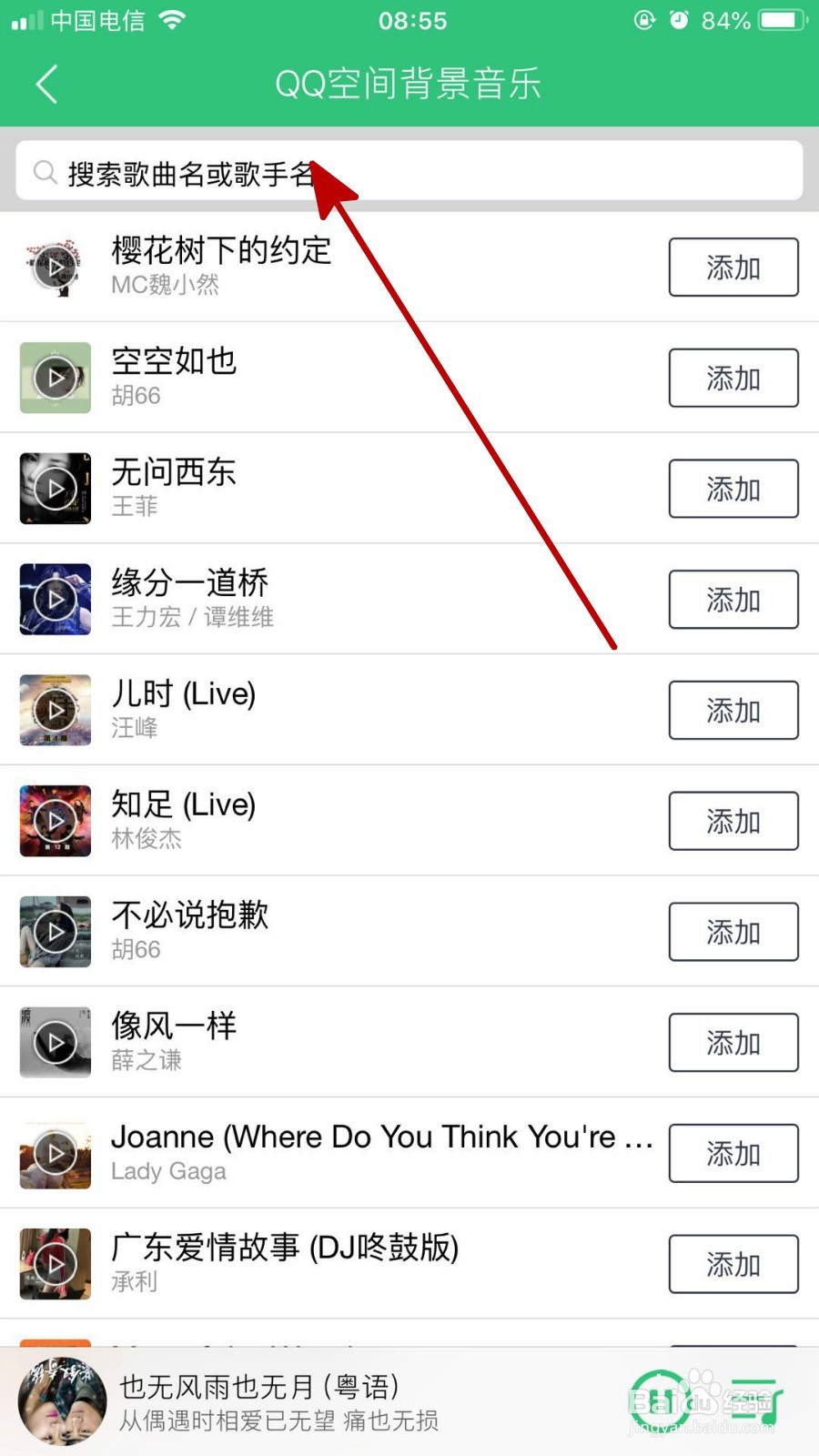Play 缘分一道桥 preview
The image size is (819, 1456).
55,600
